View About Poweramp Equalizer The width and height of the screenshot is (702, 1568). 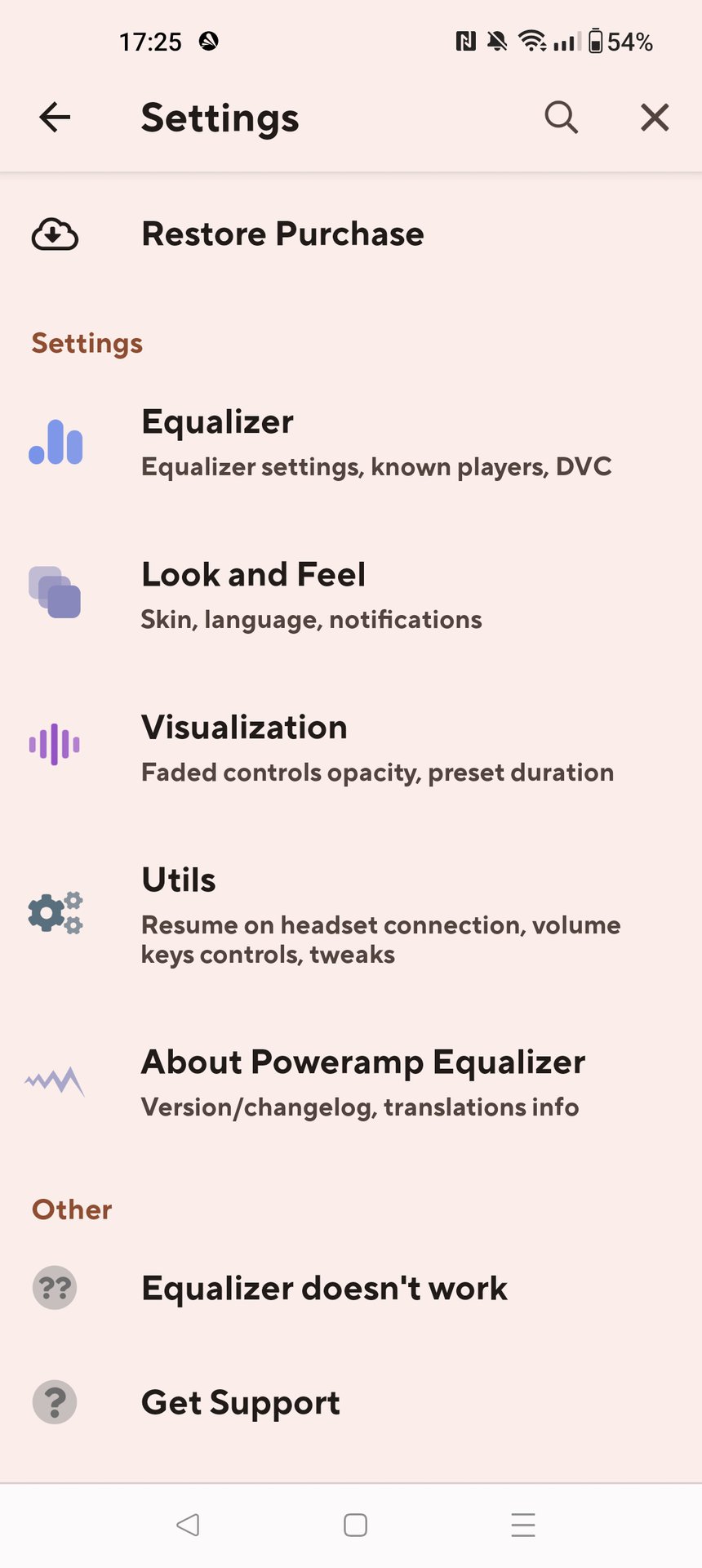pos(351,1083)
